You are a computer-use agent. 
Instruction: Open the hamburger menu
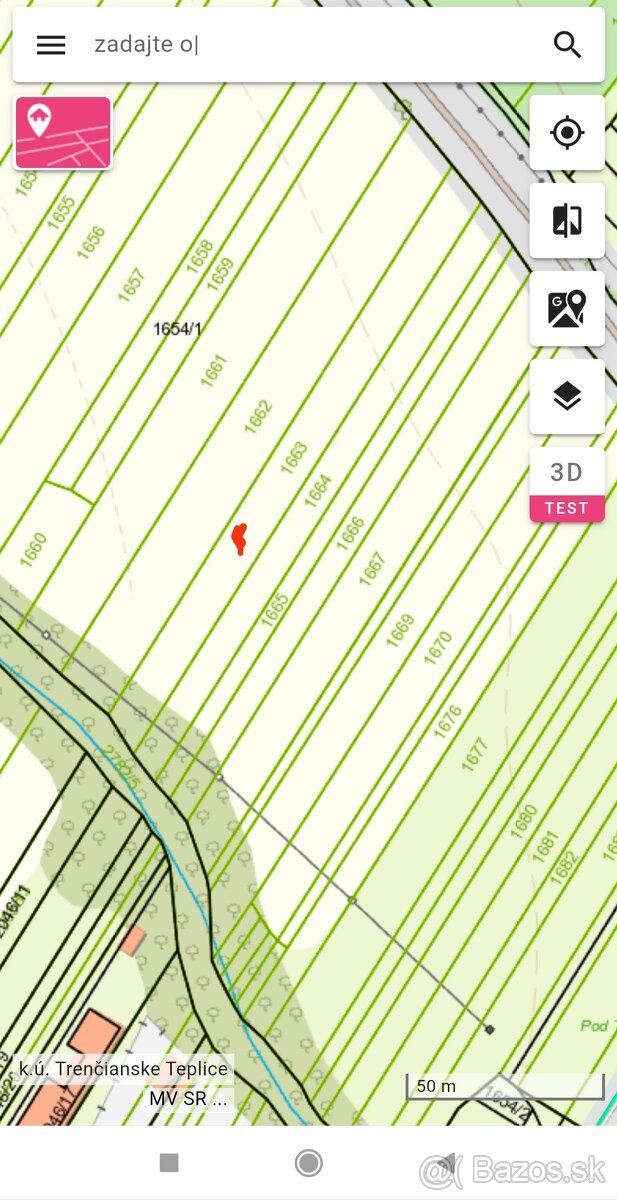[x=51, y=45]
